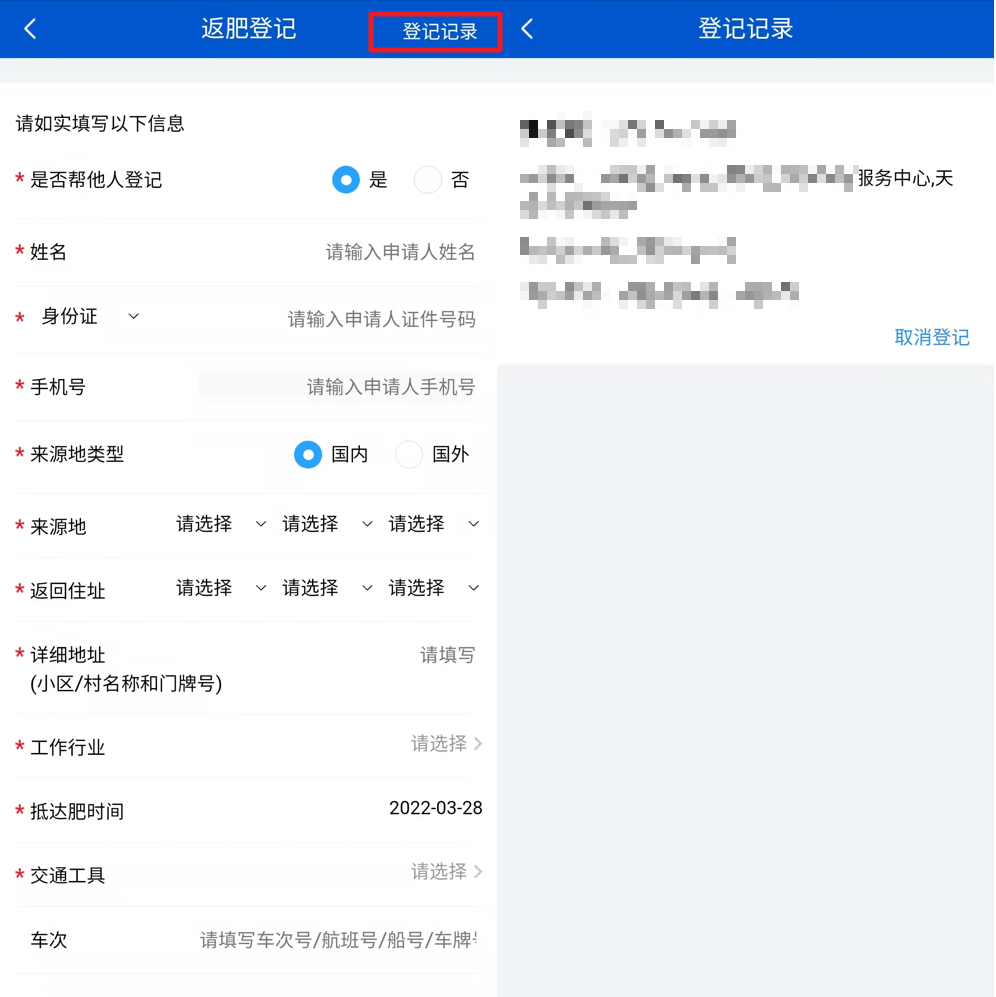Image resolution: width=996 pixels, height=997 pixels.
Task: Change the 抵达肥时间 date
Action: pos(436,808)
